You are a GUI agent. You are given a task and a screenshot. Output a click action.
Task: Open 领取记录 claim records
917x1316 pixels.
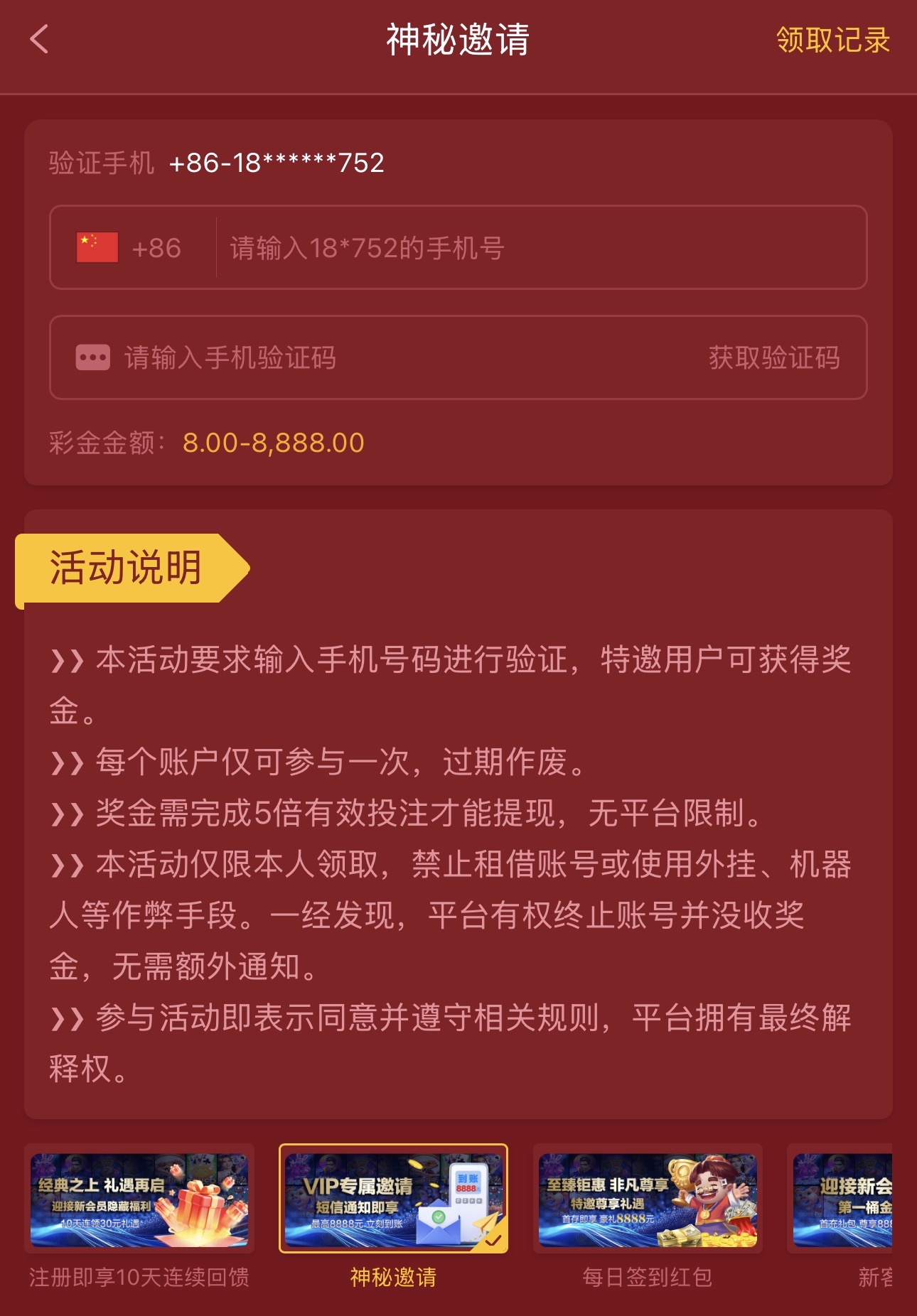point(832,41)
